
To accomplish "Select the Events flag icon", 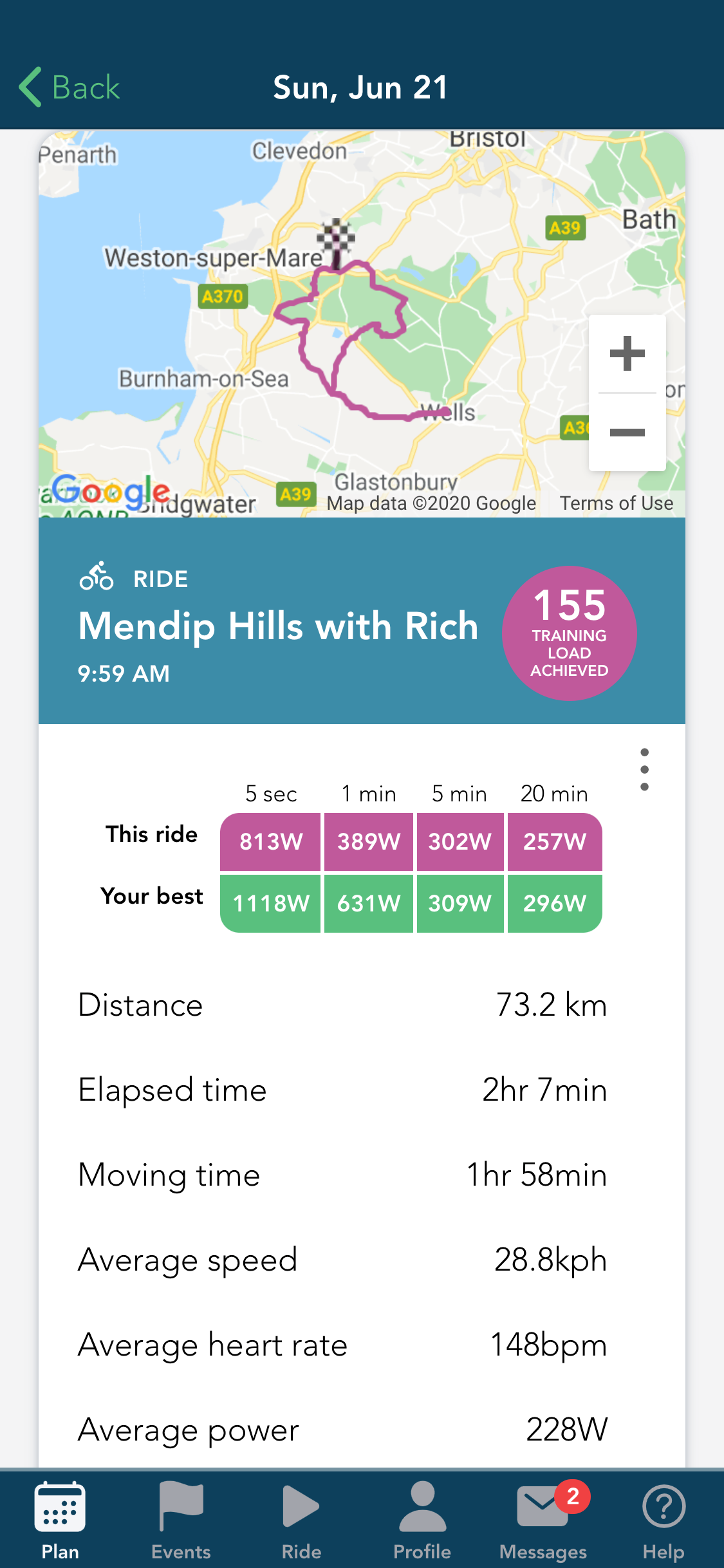I will [181, 1506].
